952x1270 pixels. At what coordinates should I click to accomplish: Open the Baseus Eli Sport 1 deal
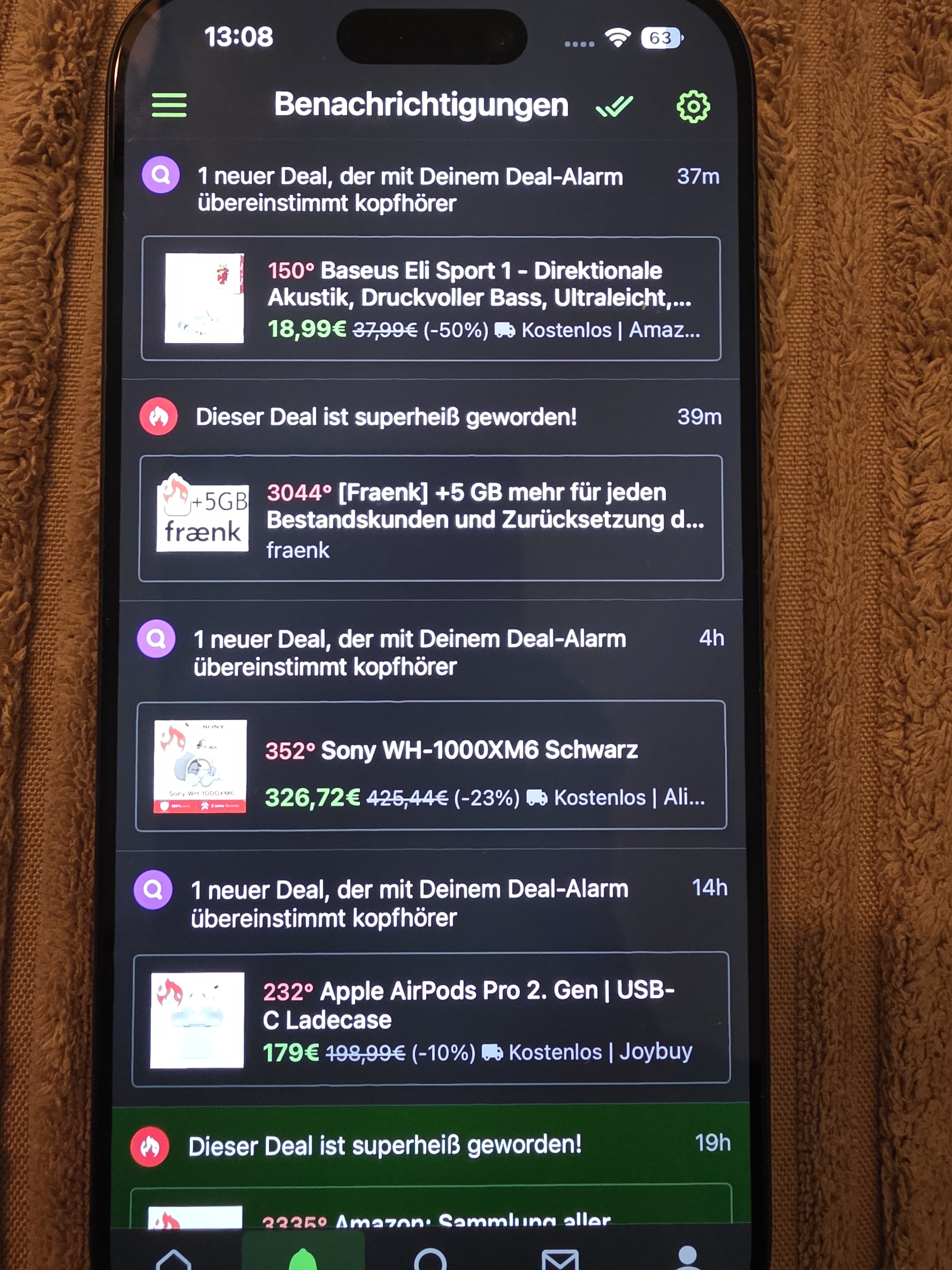[x=430, y=298]
